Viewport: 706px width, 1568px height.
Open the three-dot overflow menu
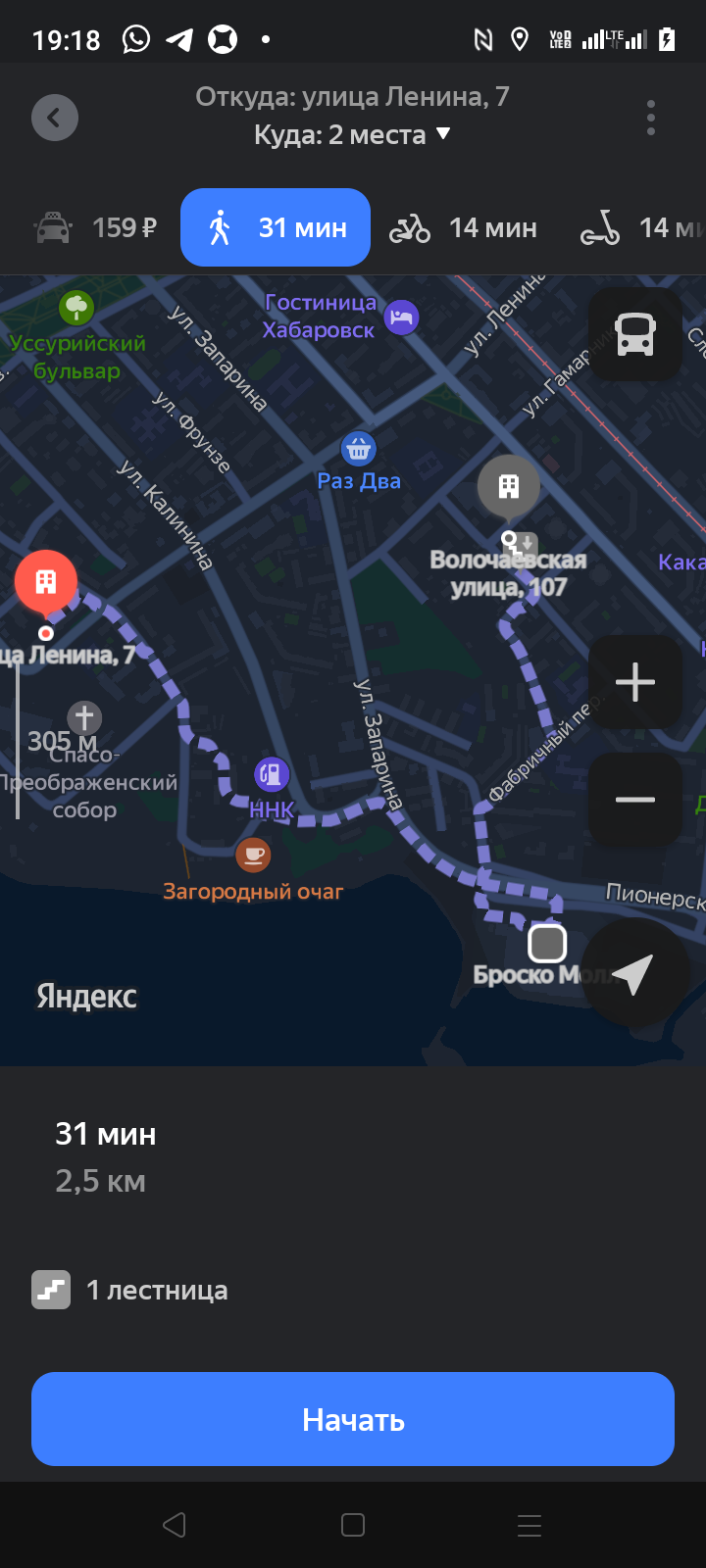650,118
